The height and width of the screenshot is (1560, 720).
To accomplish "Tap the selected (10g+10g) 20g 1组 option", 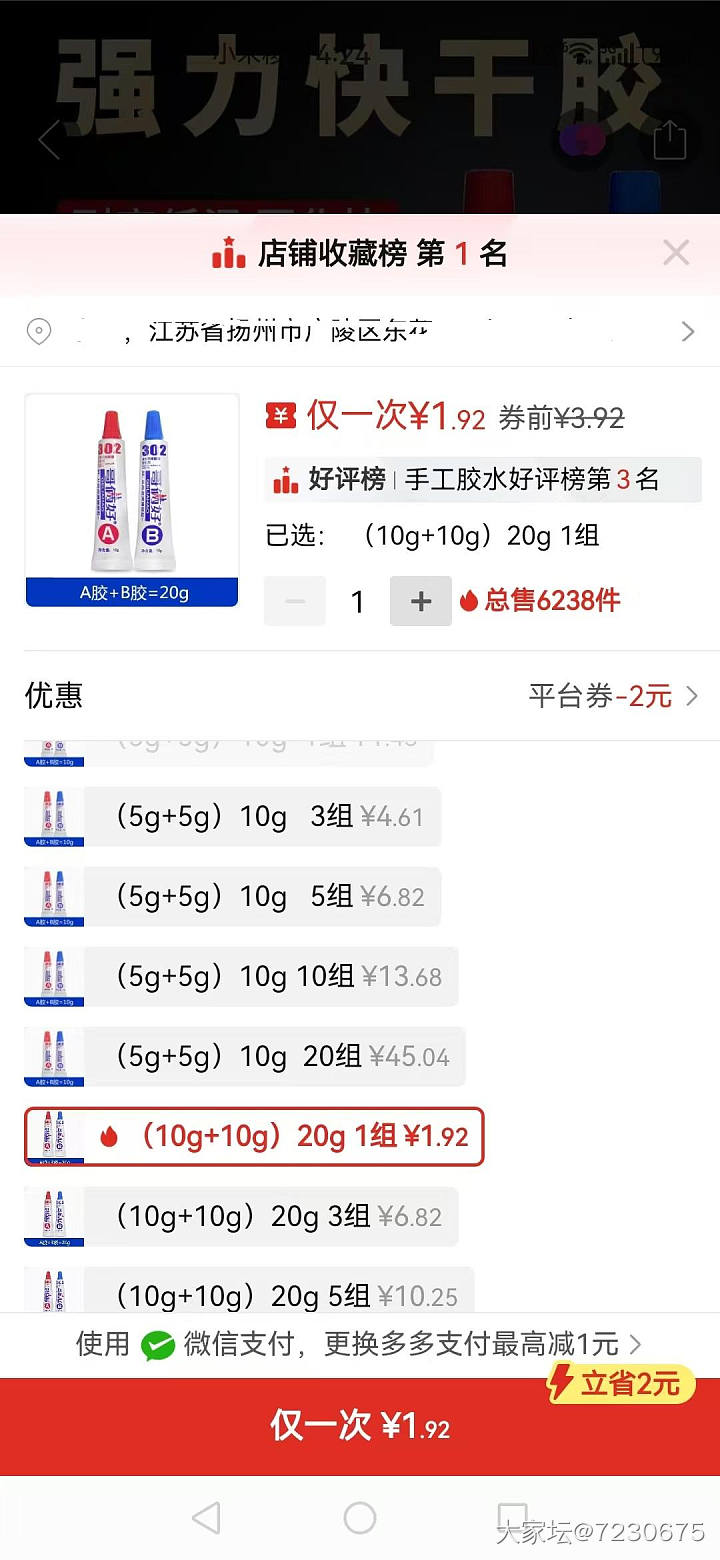I will click(254, 1137).
